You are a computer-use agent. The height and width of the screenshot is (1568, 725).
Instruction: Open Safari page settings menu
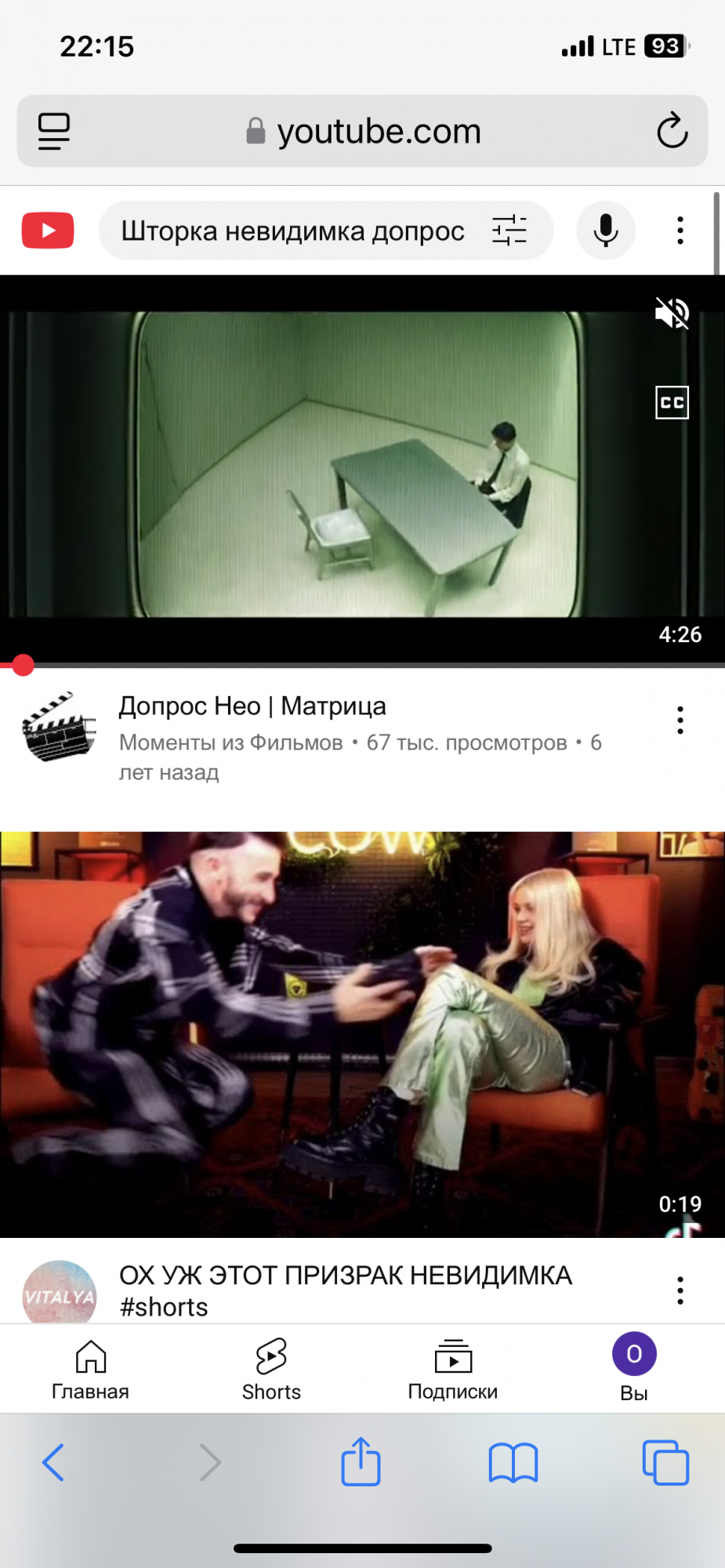(x=54, y=131)
